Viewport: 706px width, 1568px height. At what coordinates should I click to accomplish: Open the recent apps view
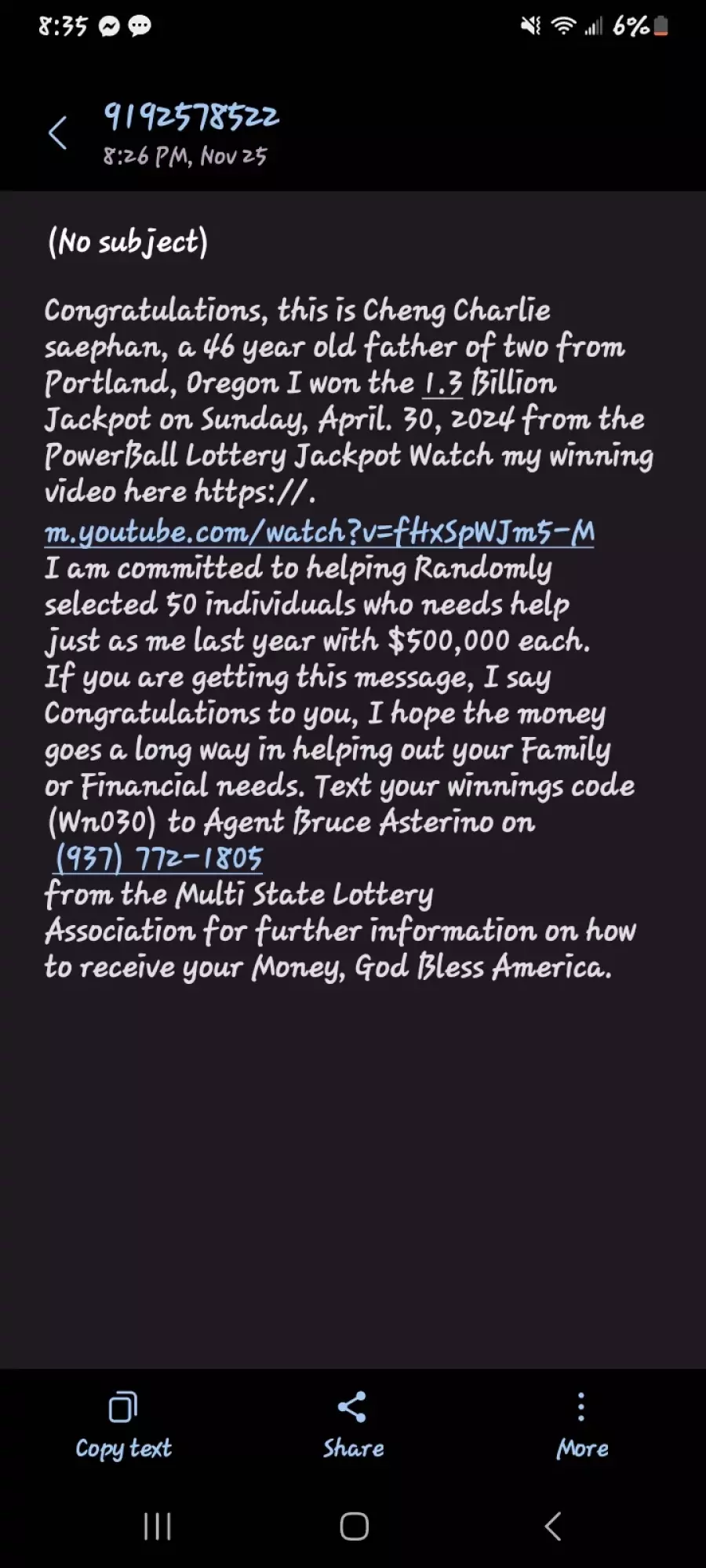click(157, 1526)
